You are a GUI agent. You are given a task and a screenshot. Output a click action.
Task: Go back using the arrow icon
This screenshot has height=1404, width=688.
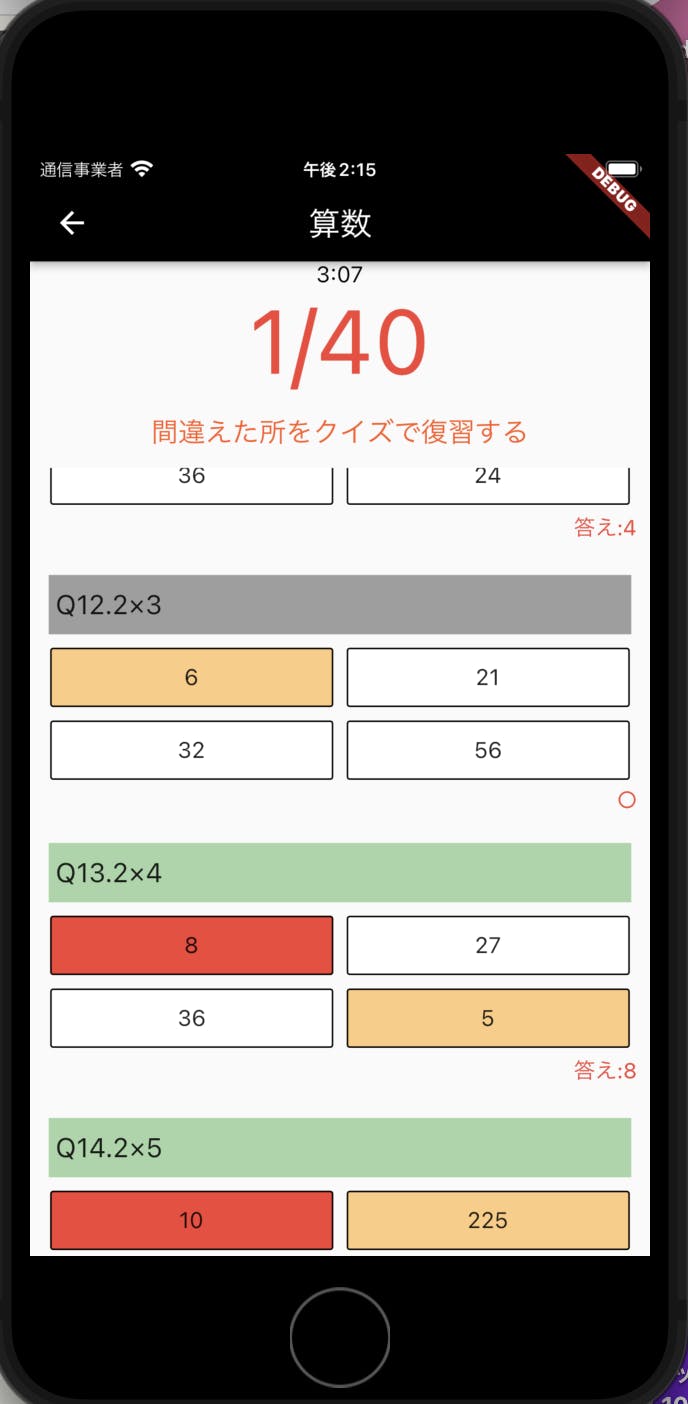point(72,223)
